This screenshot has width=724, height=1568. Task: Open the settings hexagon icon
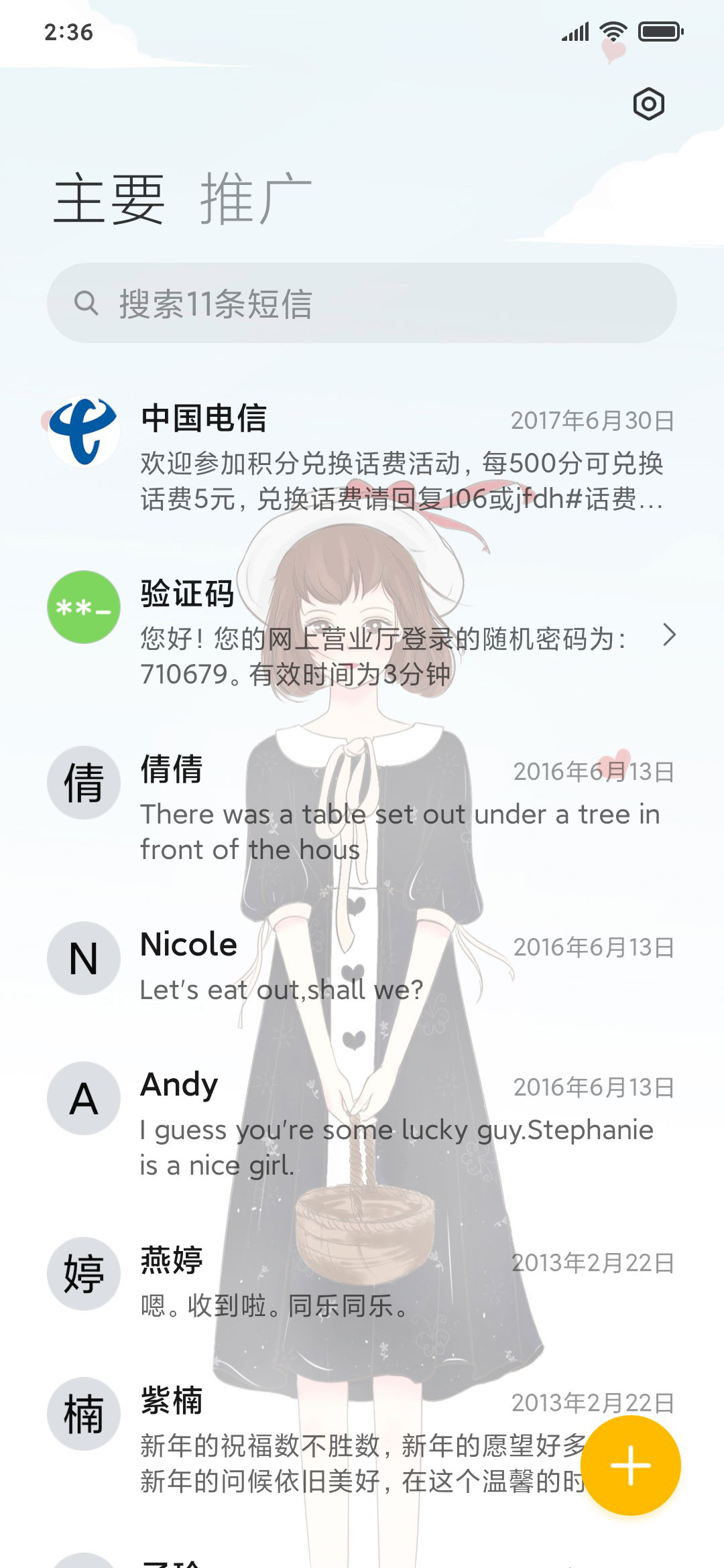click(x=648, y=104)
